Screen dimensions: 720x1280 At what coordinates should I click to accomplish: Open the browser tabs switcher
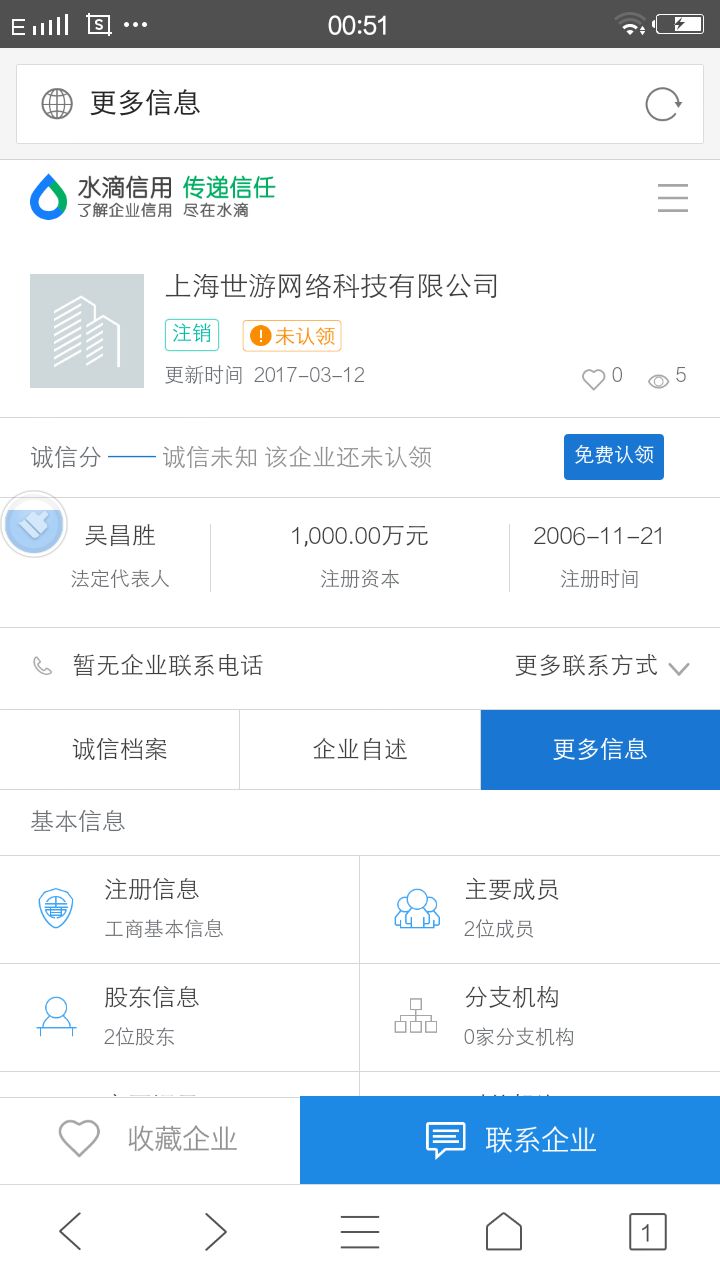point(647,1232)
